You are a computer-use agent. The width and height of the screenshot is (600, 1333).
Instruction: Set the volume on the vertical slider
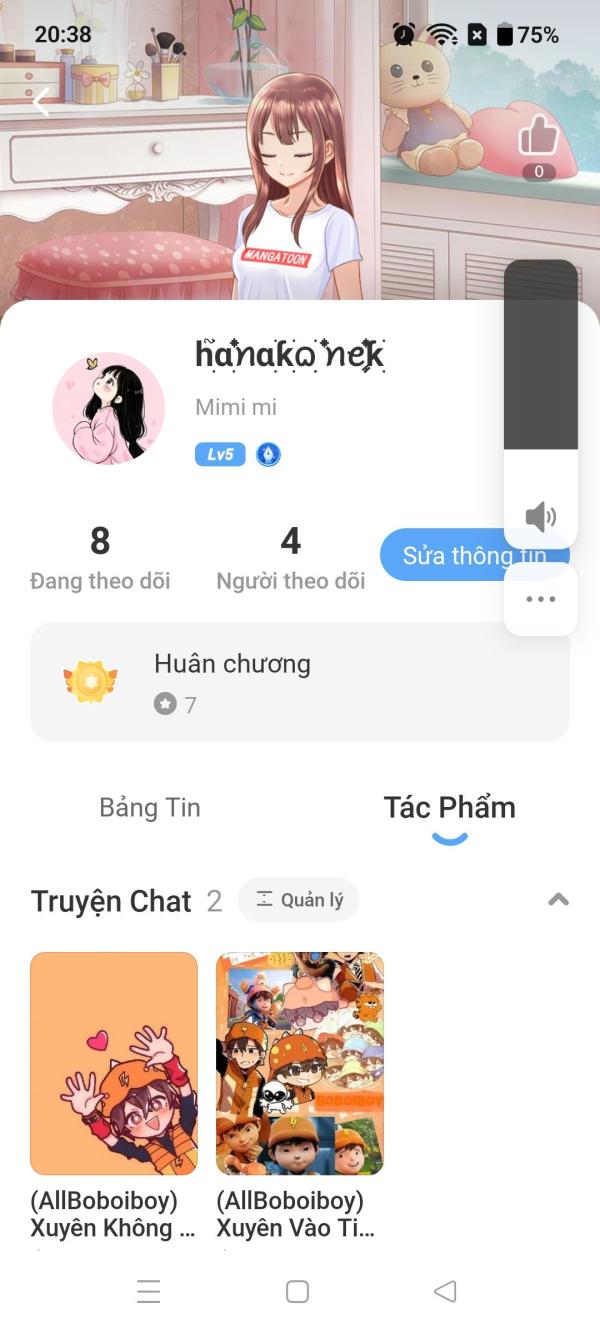[x=540, y=400]
